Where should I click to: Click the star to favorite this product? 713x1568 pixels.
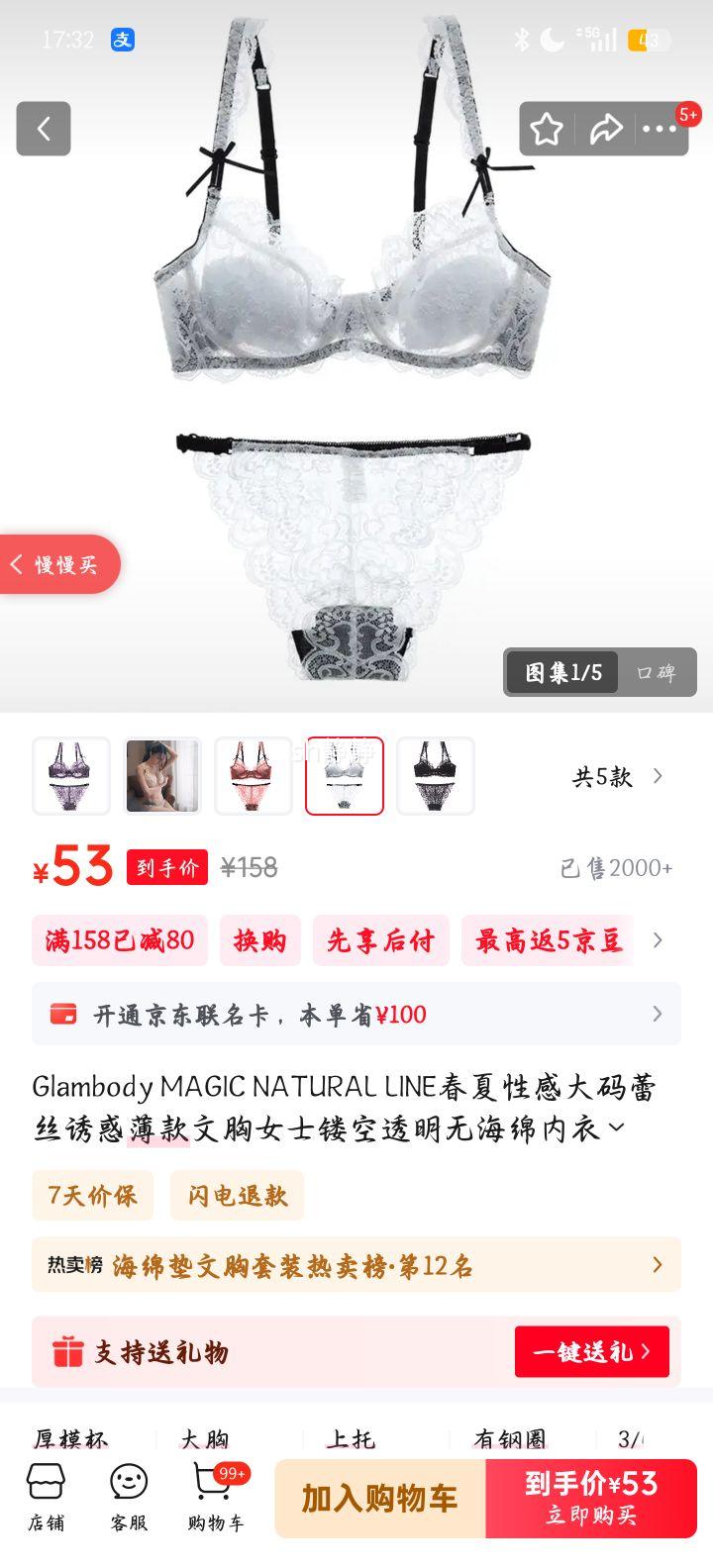click(547, 129)
